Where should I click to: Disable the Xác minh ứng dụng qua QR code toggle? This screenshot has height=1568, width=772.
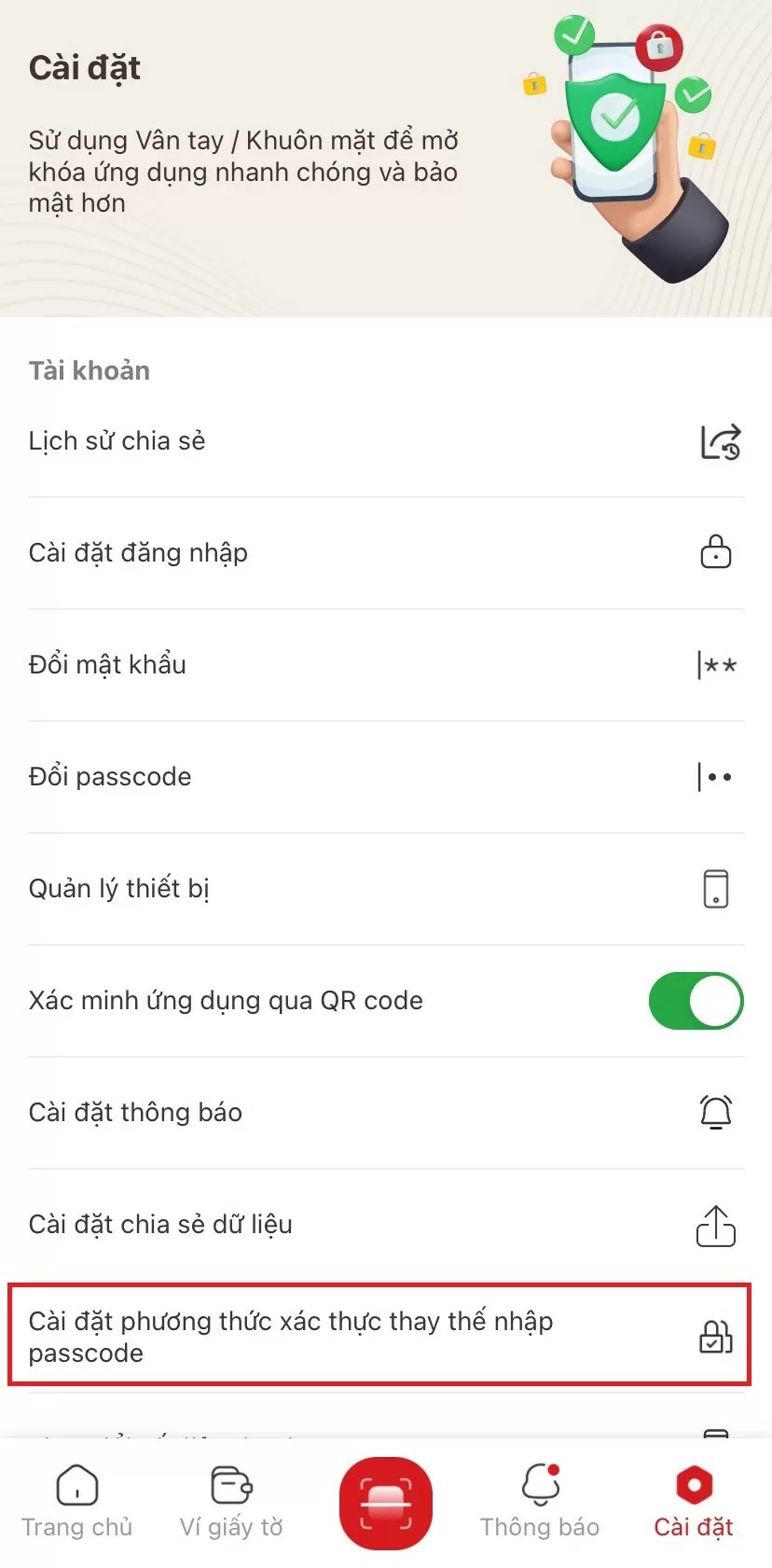point(696,1000)
